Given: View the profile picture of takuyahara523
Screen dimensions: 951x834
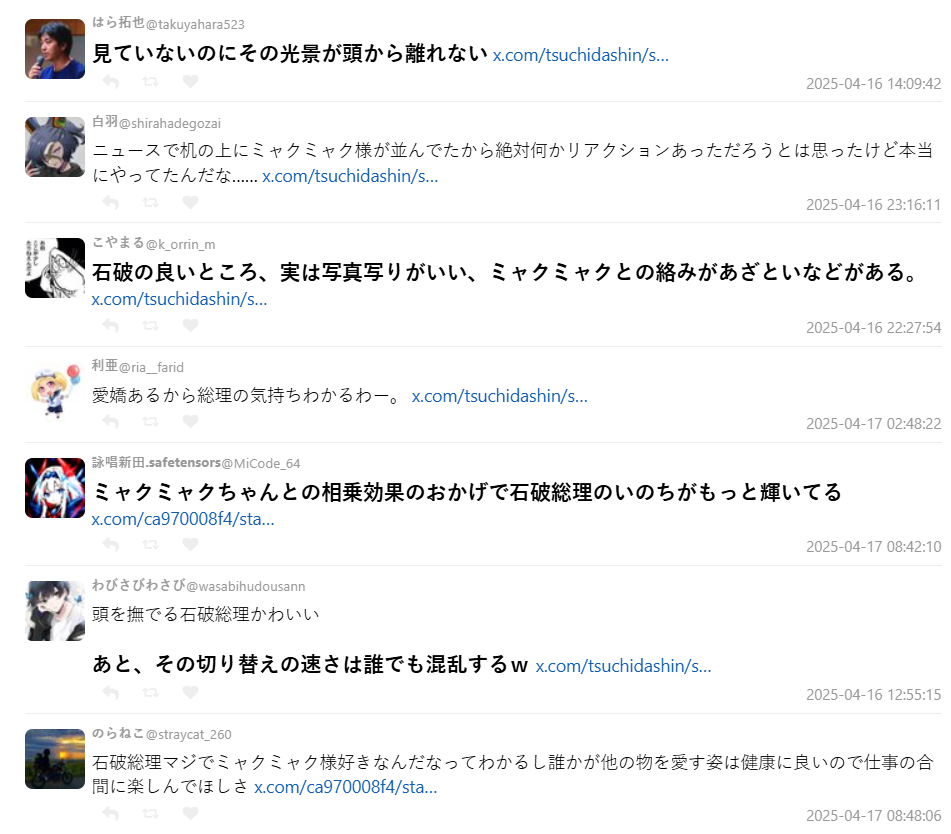Looking at the screenshot, I should pyautogui.click(x=55, y=49).
